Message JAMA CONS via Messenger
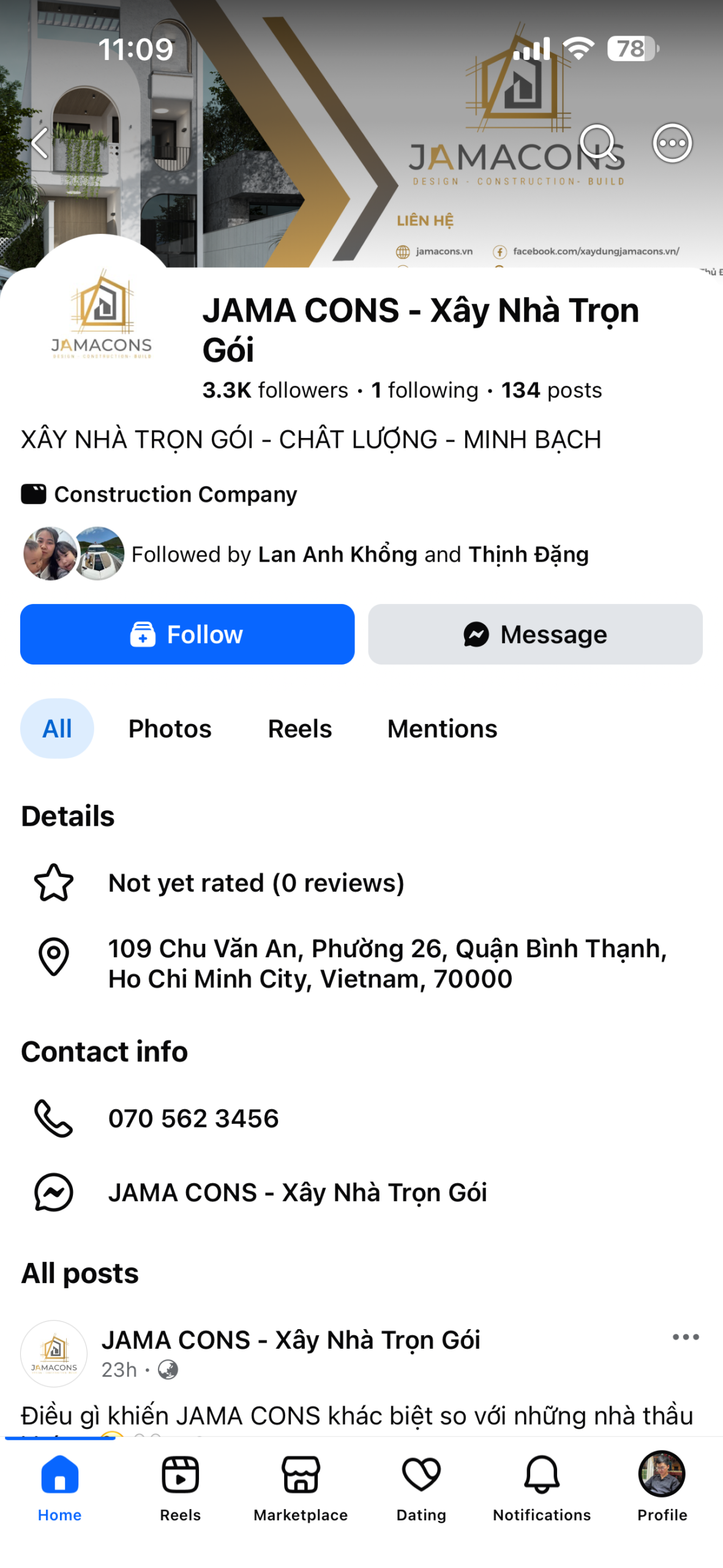This screenshot has height=1568, width=723. pyautogui.click(x=535, y=634)
